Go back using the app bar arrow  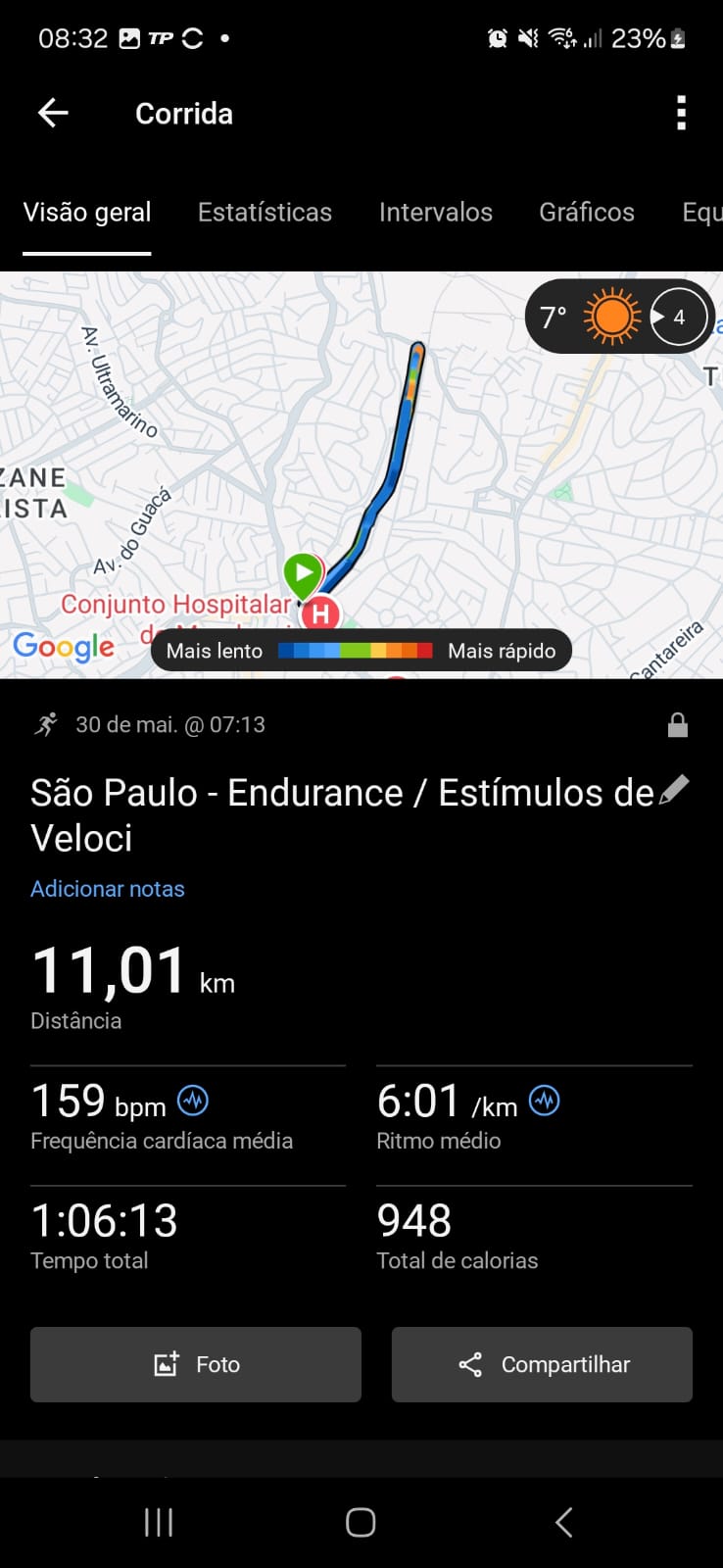(x=53, y=114)
